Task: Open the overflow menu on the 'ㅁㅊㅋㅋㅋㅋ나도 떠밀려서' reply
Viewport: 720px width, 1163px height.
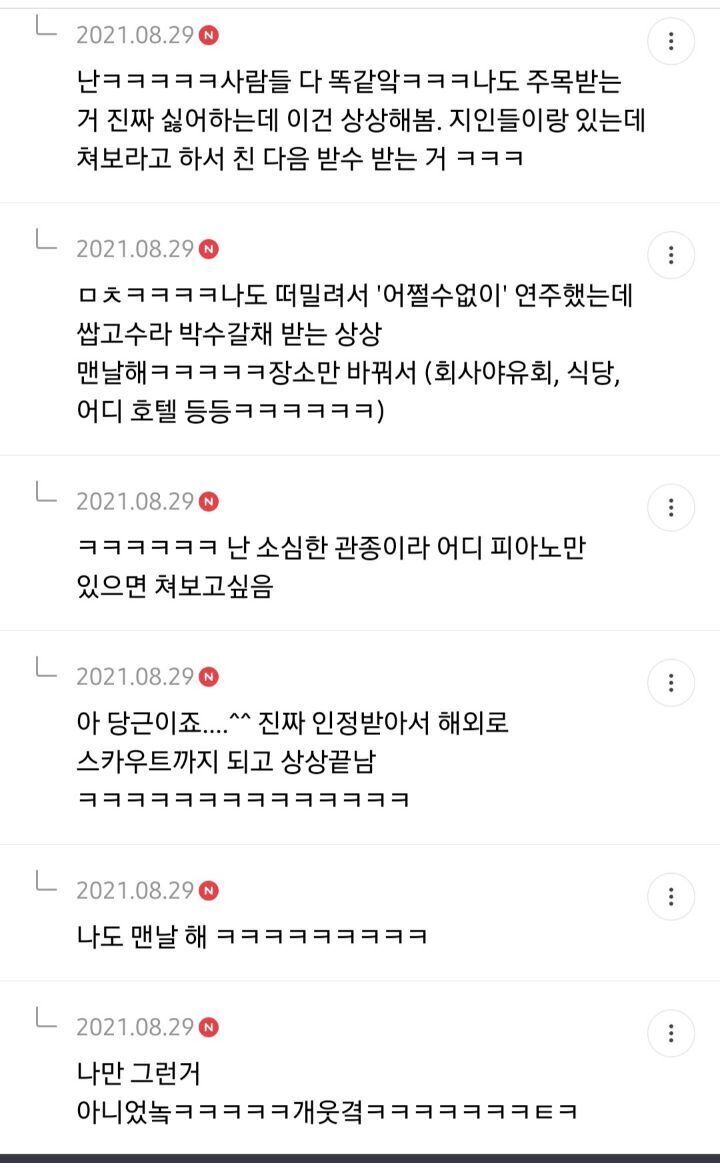Action: [x=671, y=255]
